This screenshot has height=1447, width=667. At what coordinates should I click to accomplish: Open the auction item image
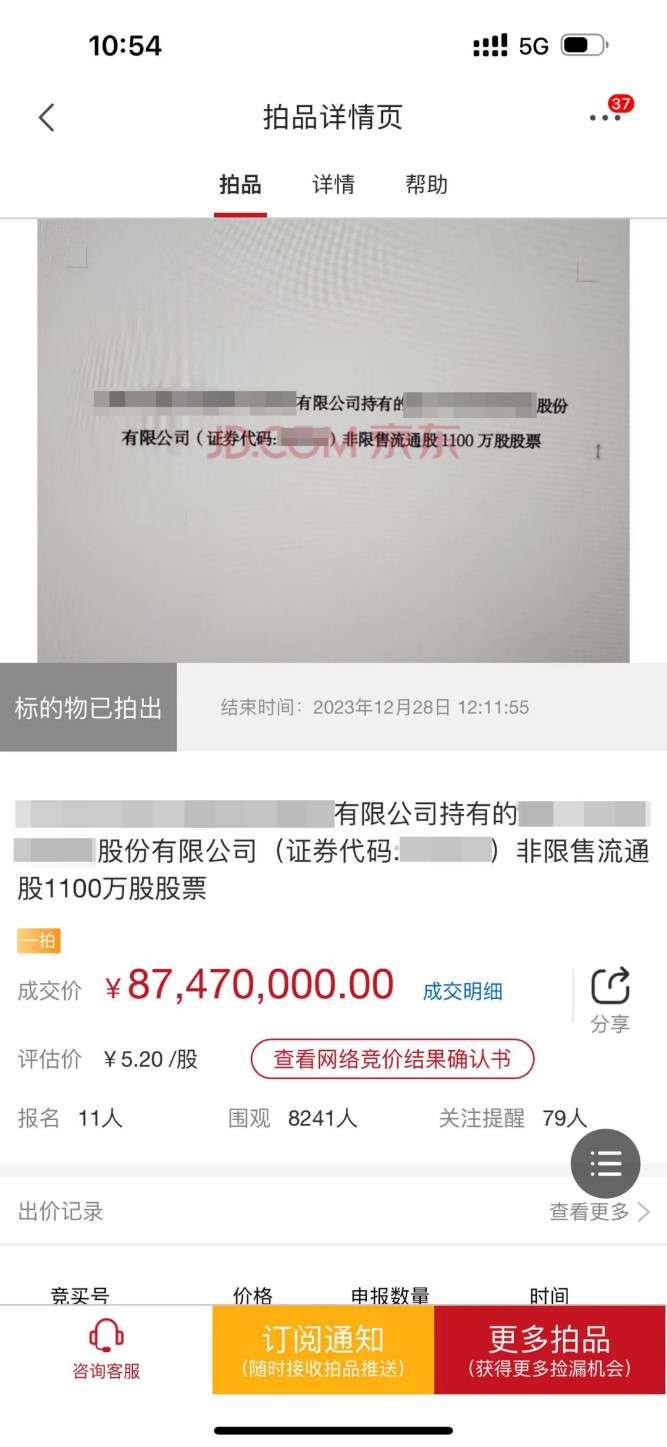333,440
